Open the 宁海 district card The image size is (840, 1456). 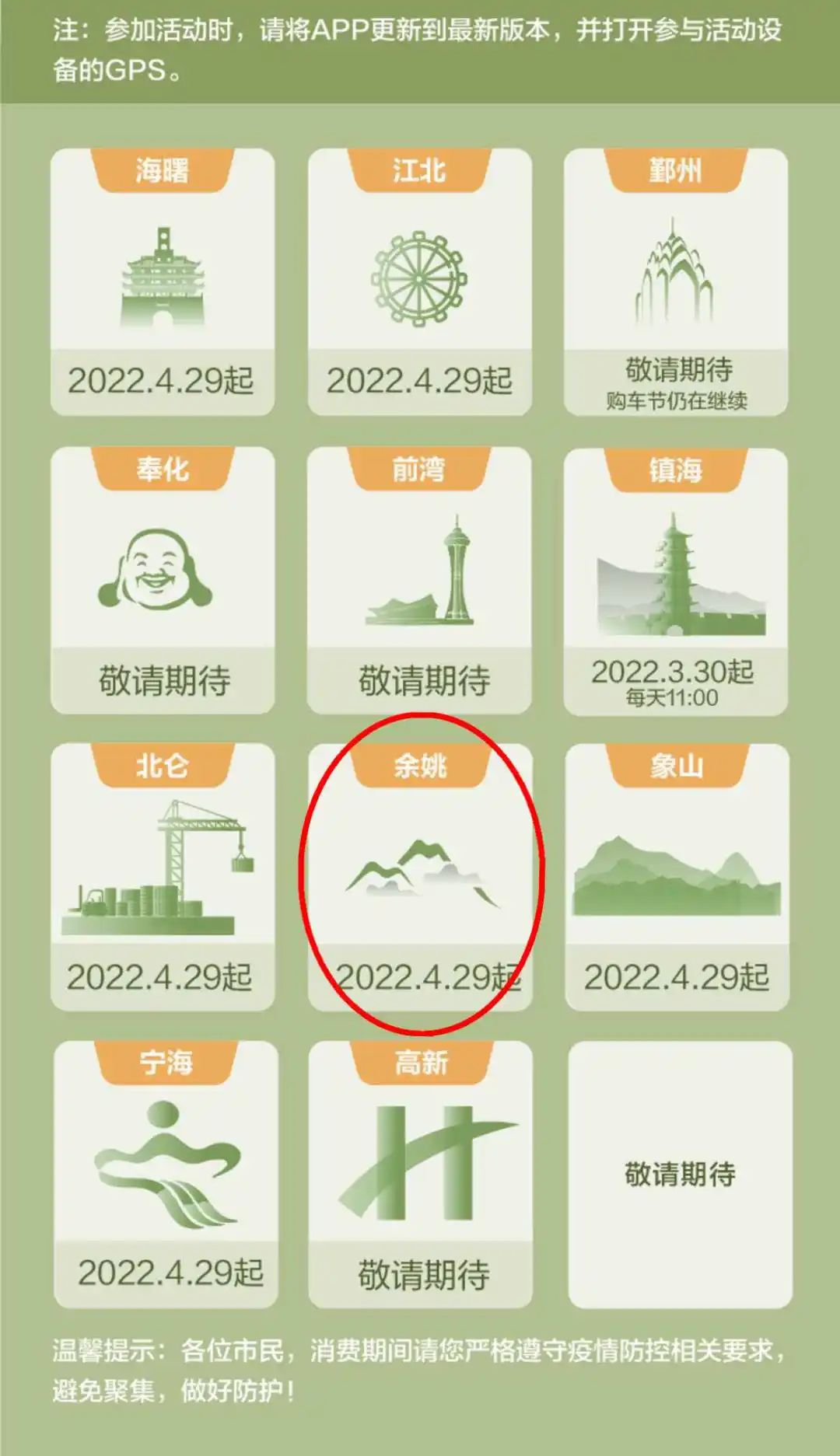[x=166, y=1174]
